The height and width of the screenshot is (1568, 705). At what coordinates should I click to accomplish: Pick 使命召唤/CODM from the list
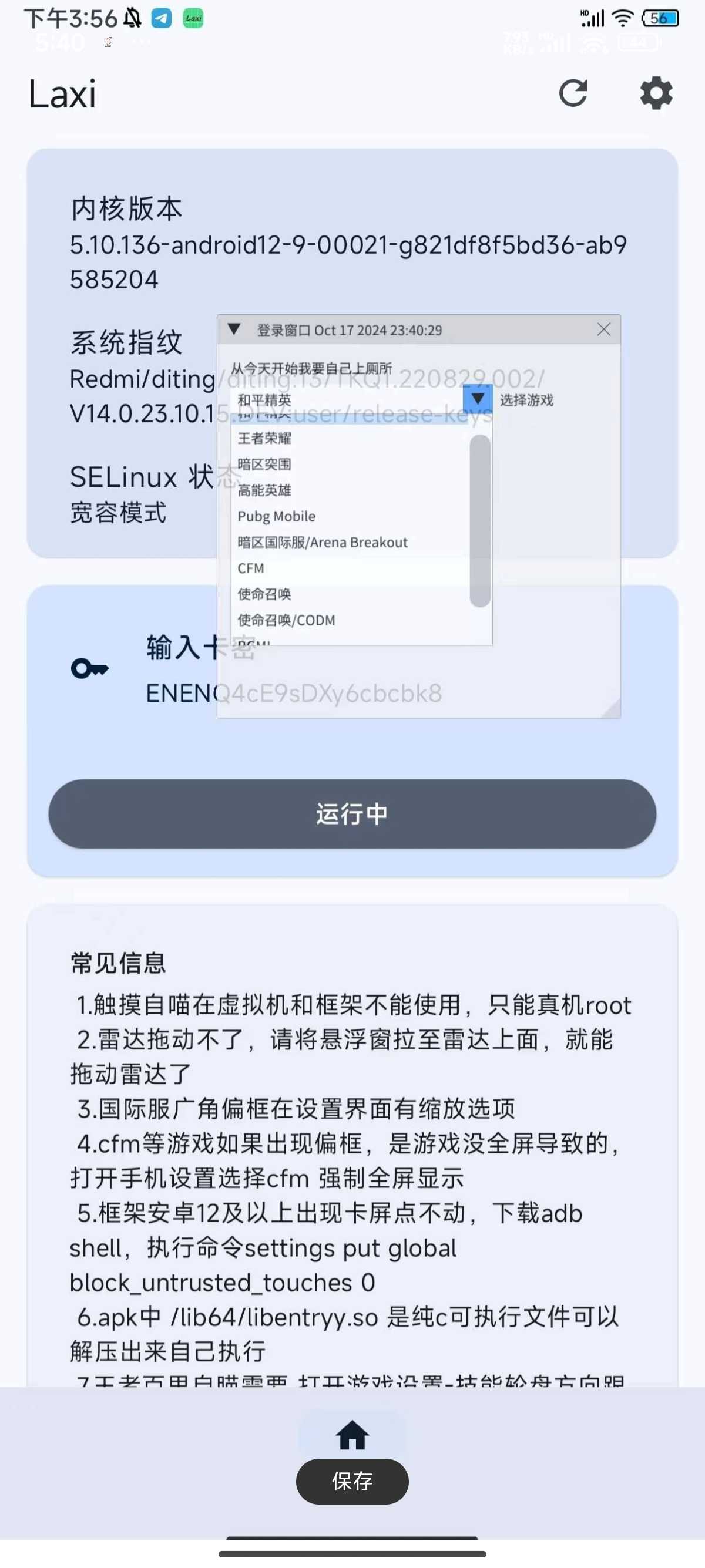pos(286,620)
